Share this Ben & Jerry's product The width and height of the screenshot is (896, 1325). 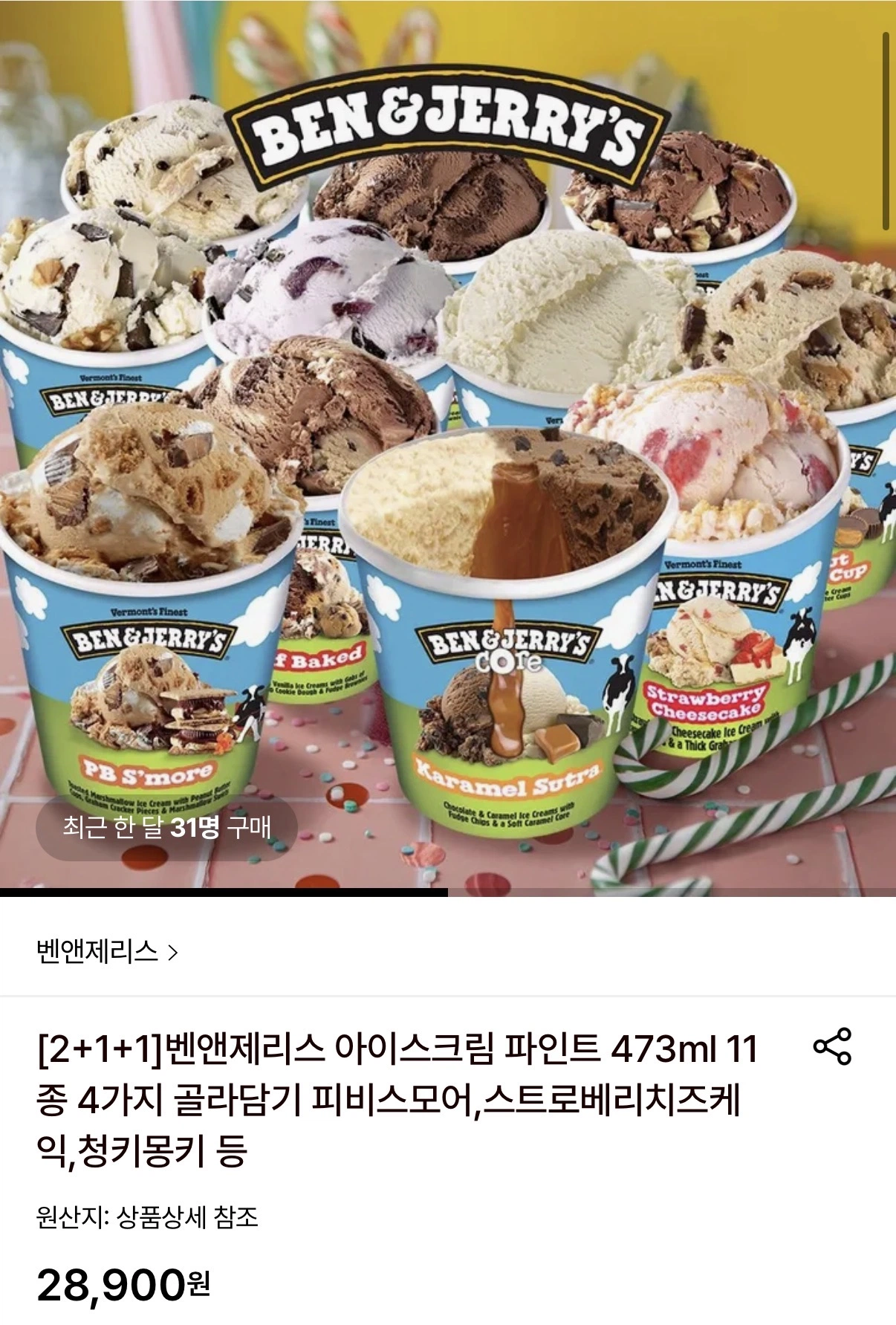(832, 1047)
